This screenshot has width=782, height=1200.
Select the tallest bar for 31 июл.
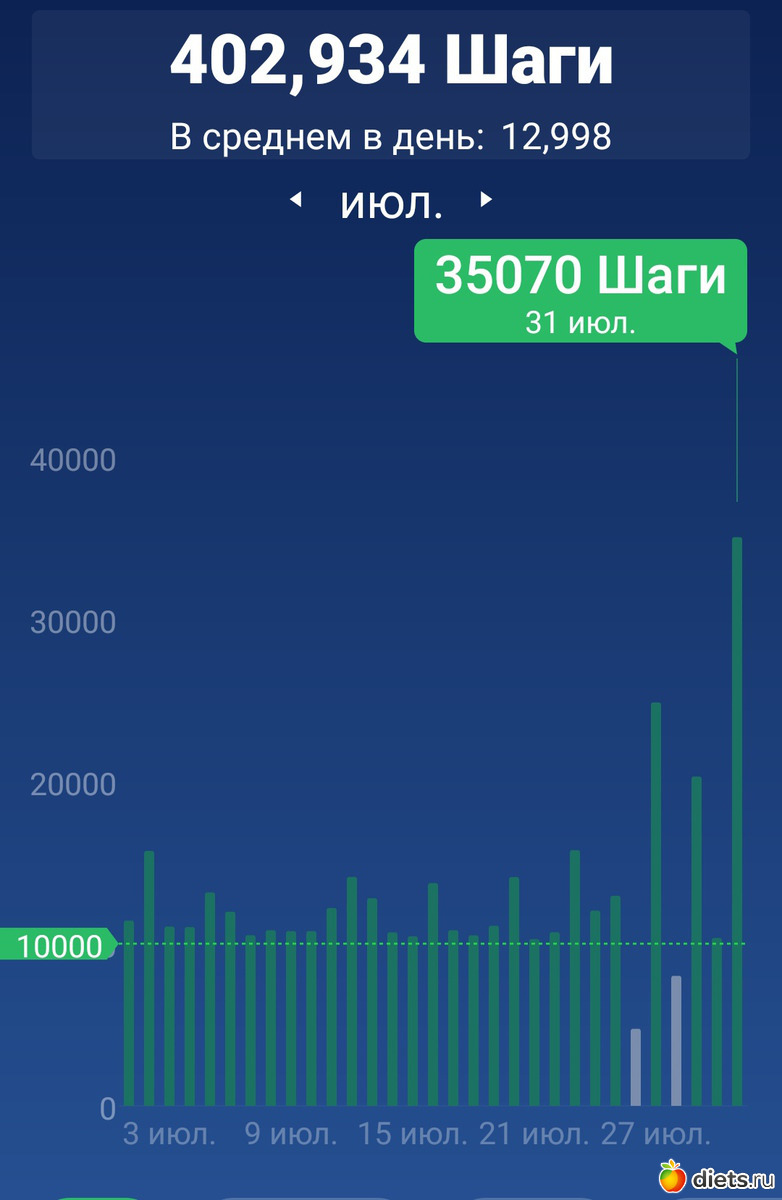tap(737, 820)
